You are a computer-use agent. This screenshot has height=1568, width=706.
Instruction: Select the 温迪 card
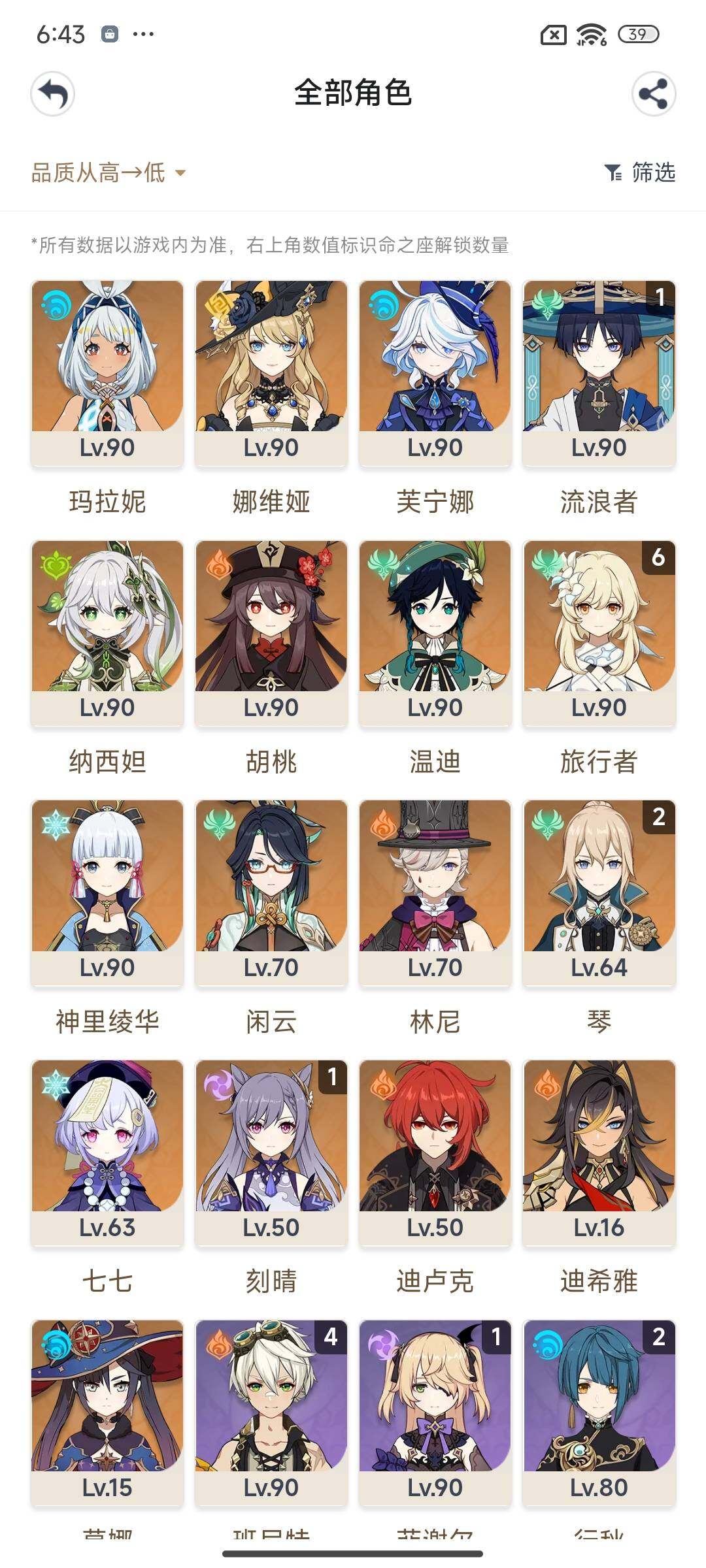coord(435,634)
